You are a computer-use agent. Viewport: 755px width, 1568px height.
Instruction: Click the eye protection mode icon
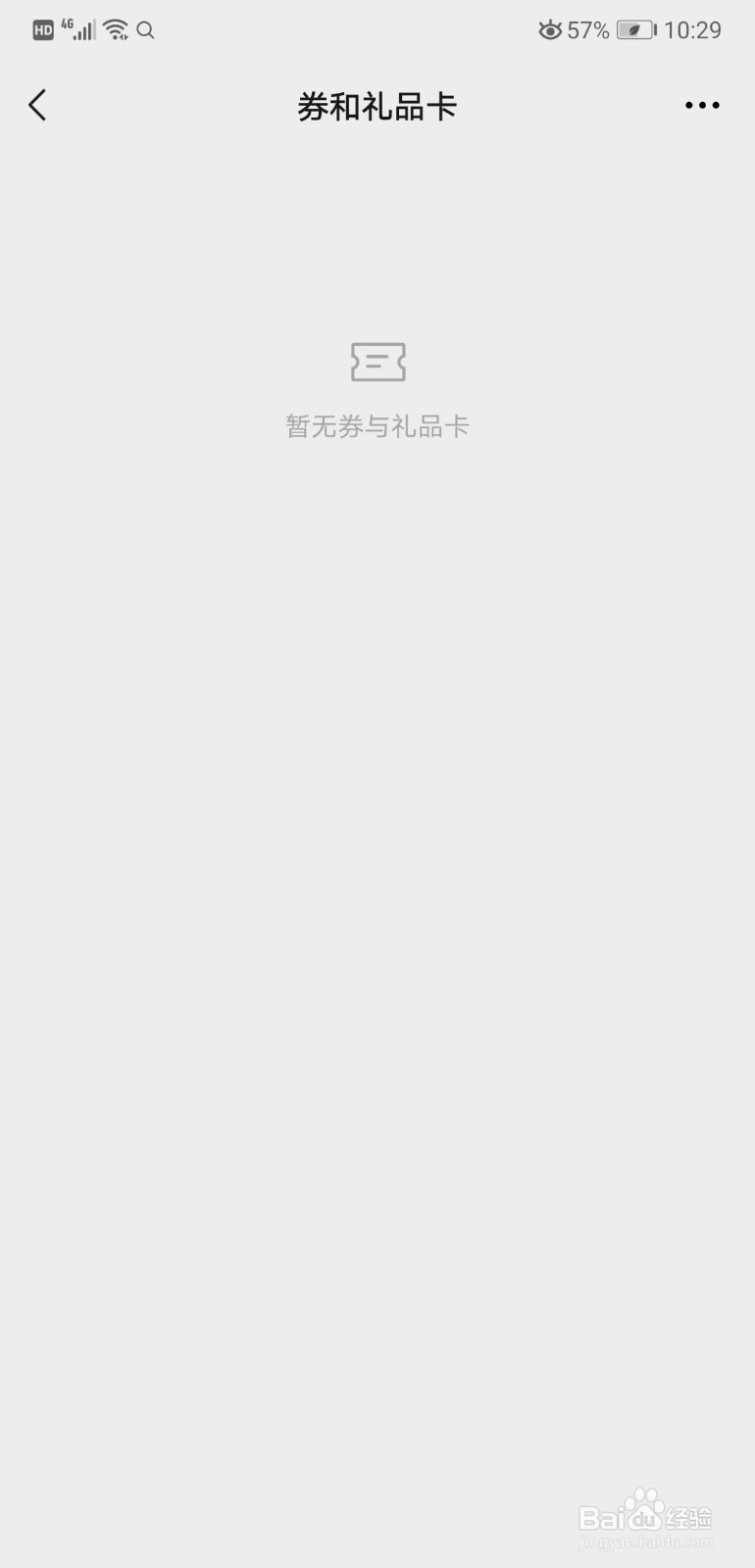pyautogui.click(x=549, y=30)
